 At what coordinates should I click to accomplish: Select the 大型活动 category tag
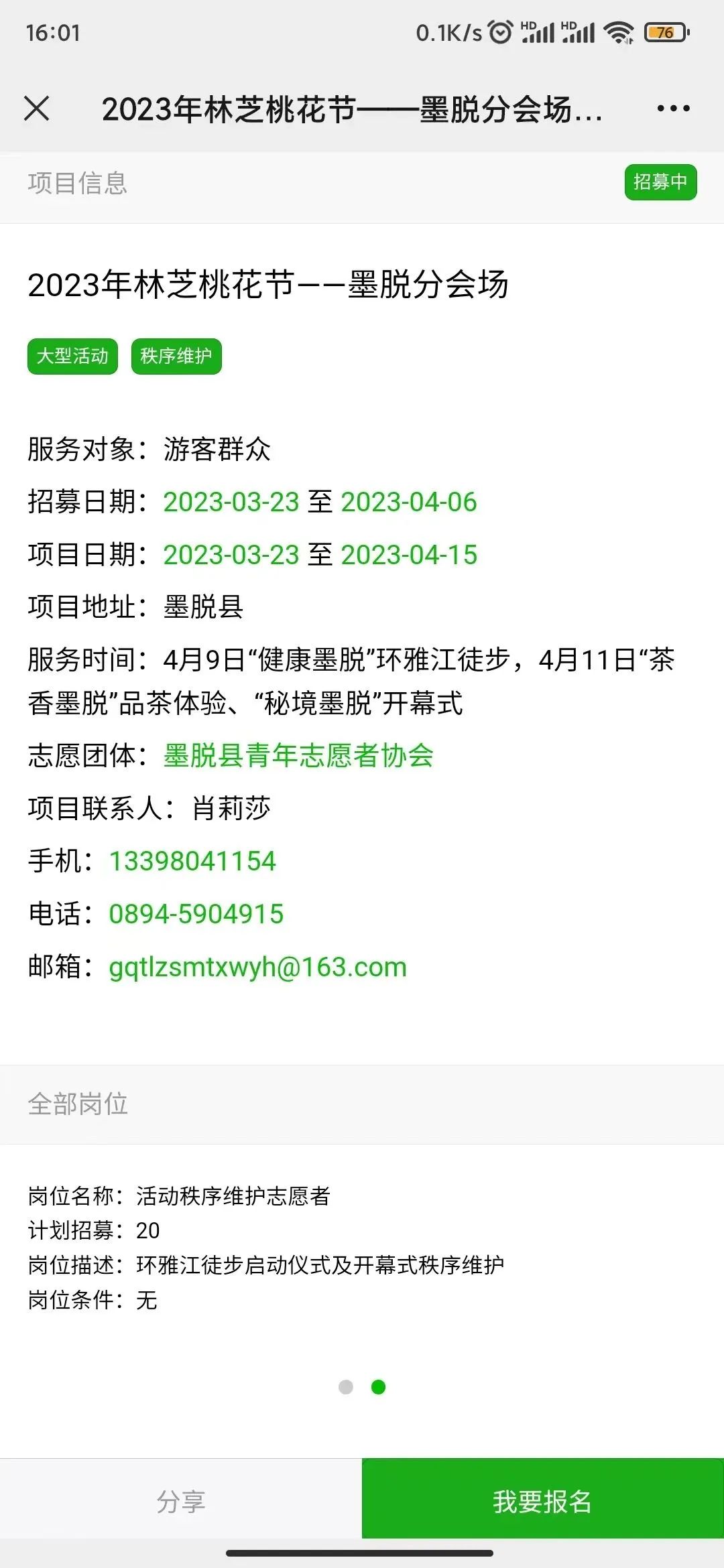point(72,356)
